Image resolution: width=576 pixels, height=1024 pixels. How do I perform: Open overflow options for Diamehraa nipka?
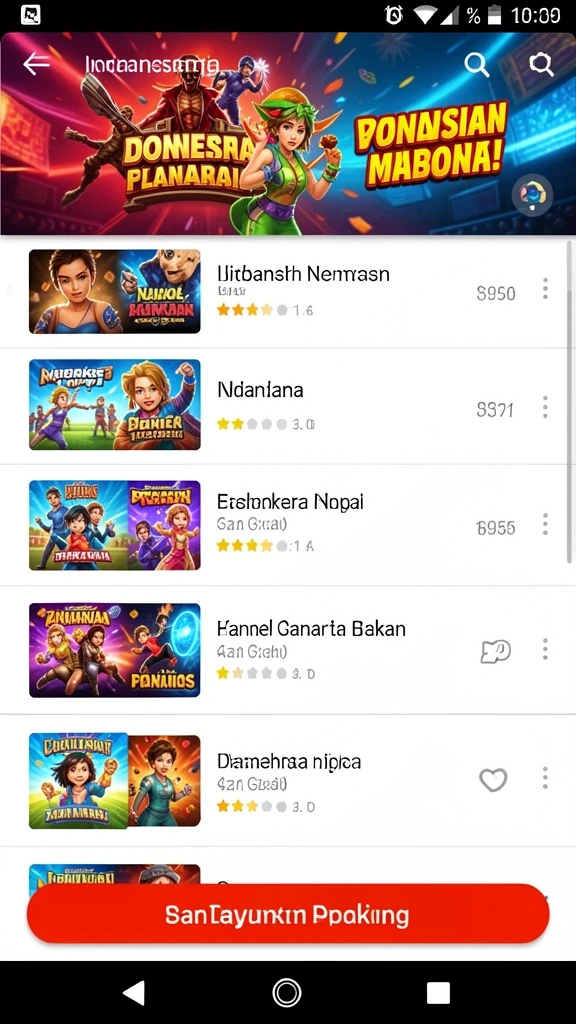pos(545,778)
